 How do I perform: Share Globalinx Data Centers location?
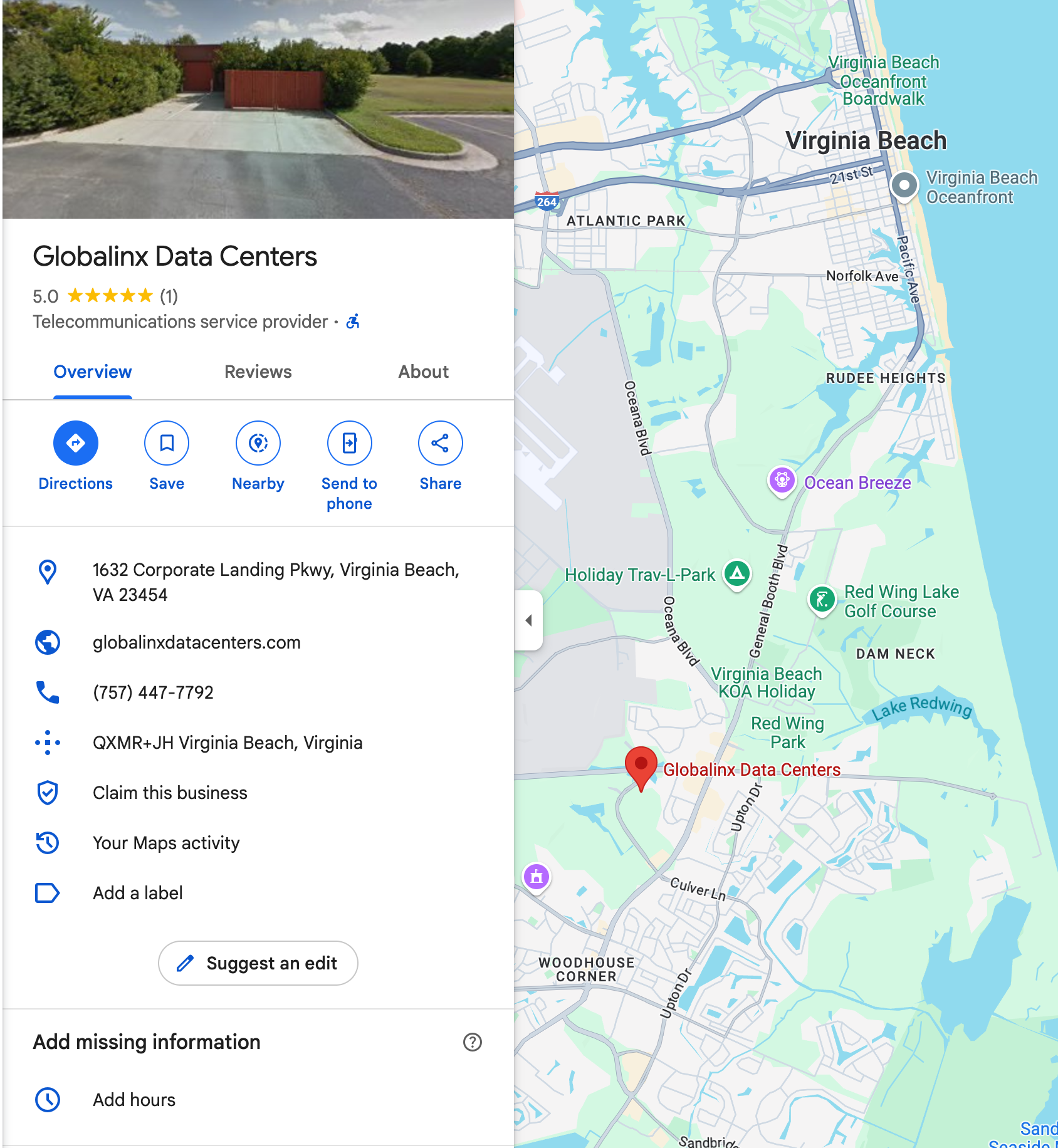pos(441,444)
